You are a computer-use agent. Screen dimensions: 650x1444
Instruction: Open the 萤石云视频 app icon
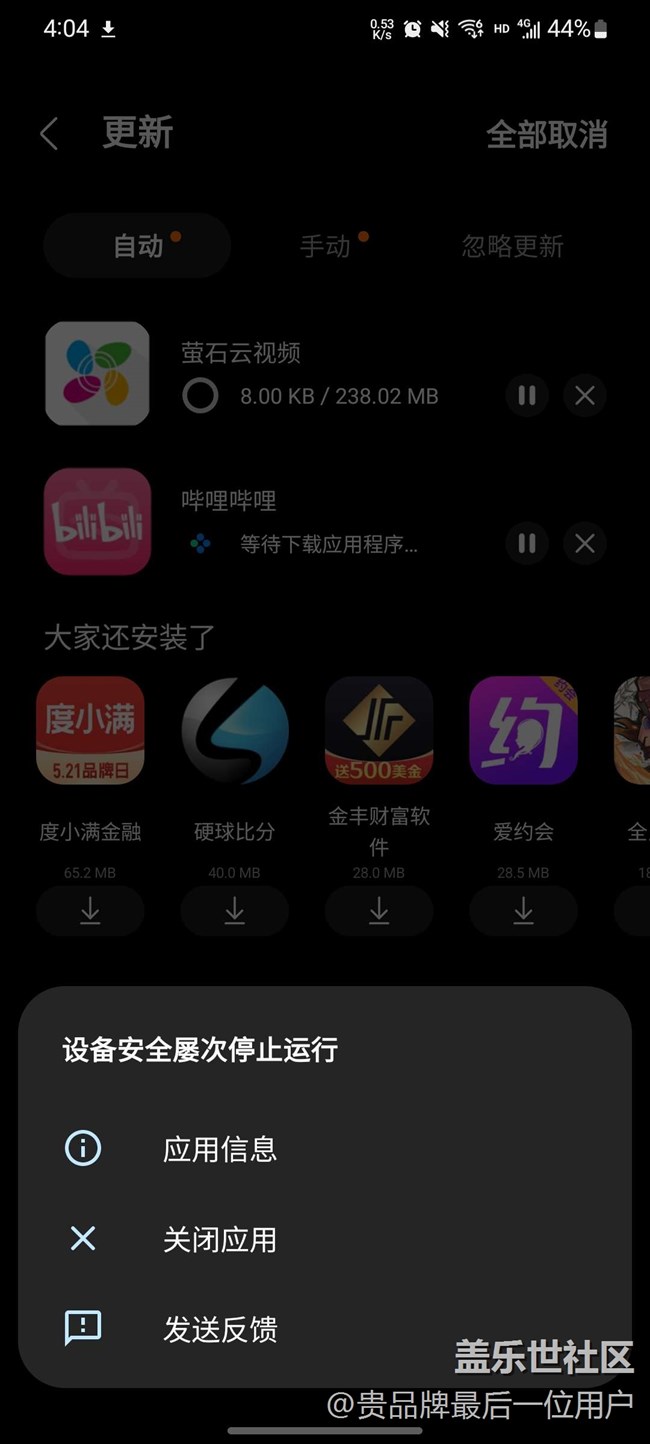point(98,373)
